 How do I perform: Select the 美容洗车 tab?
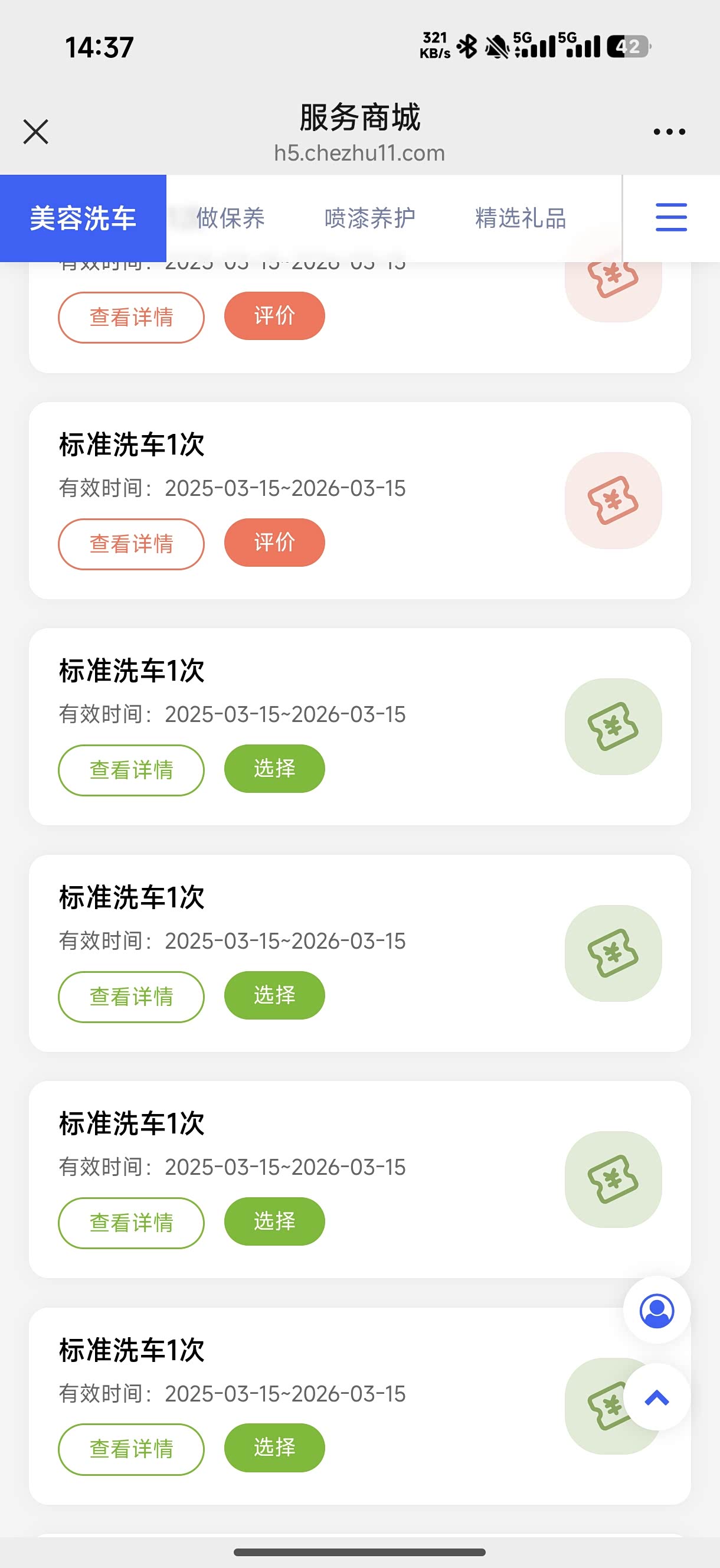(x=83, y=218)
